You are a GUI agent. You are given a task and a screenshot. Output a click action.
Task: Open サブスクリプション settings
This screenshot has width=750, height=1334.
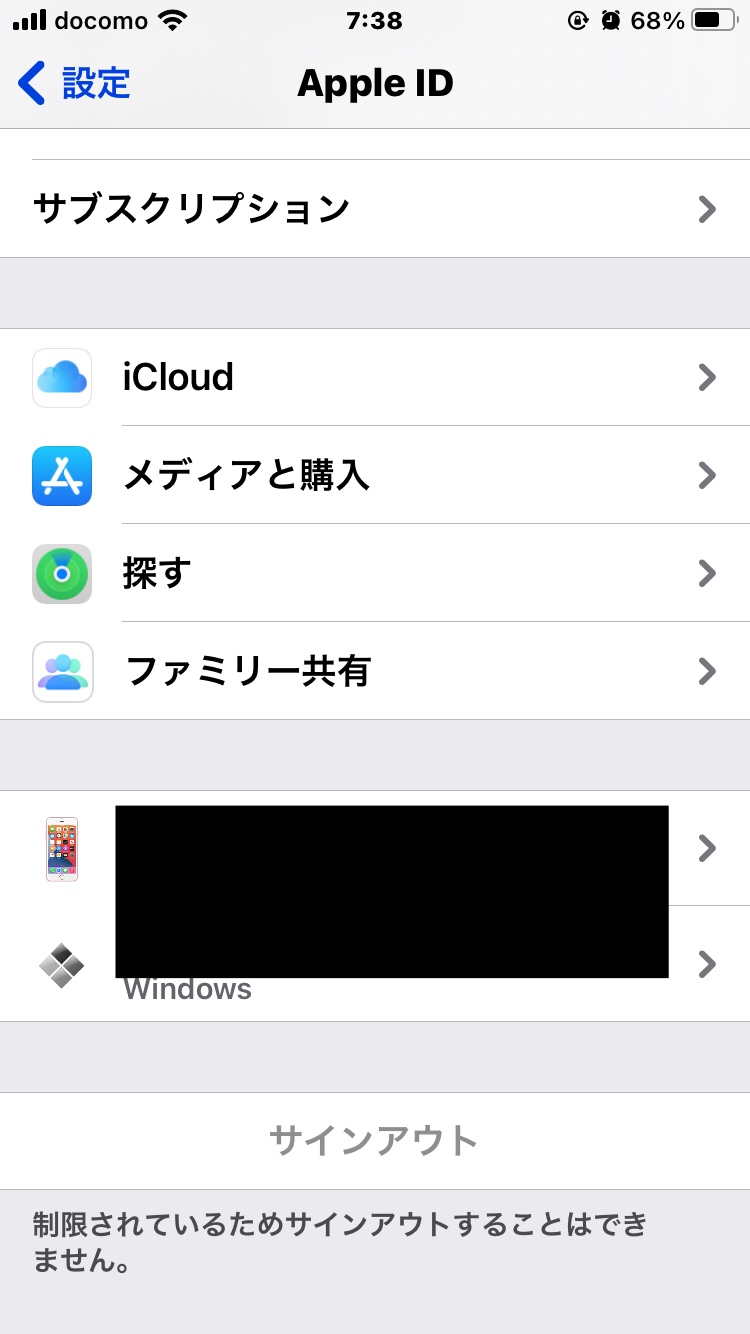coord(375,208)
